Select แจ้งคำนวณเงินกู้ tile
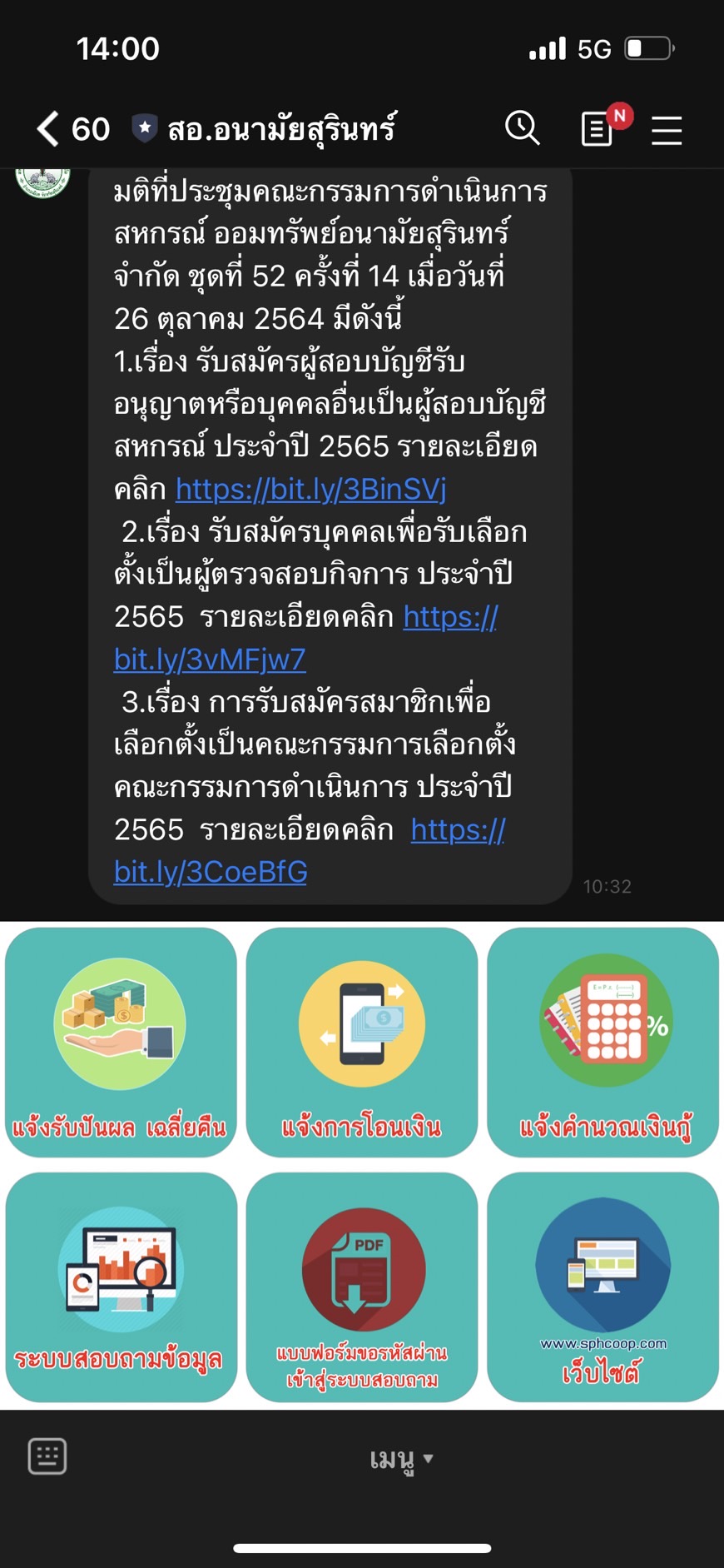The height and width of the screenshot is (1568, 724). click(603, 1042)
